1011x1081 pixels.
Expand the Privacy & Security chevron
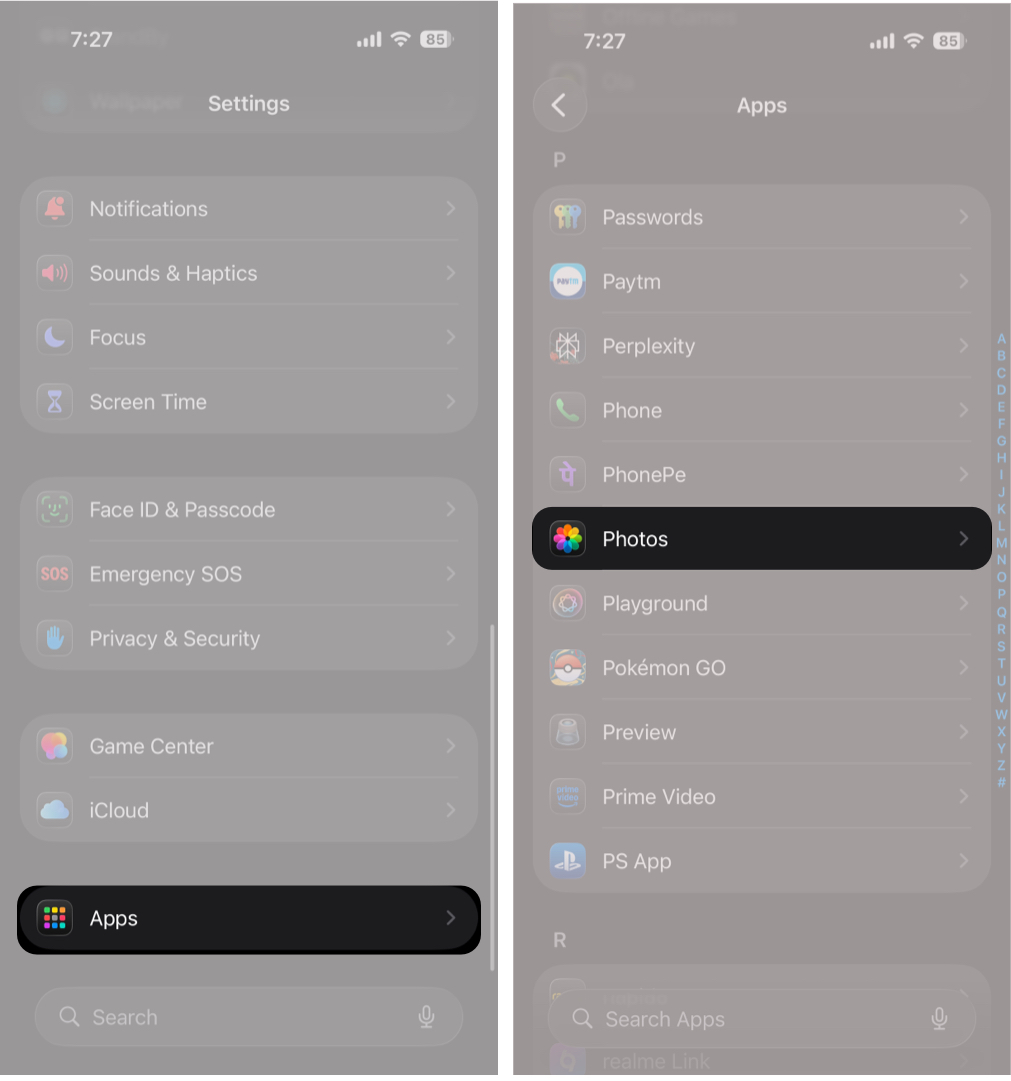click(452, 638)
